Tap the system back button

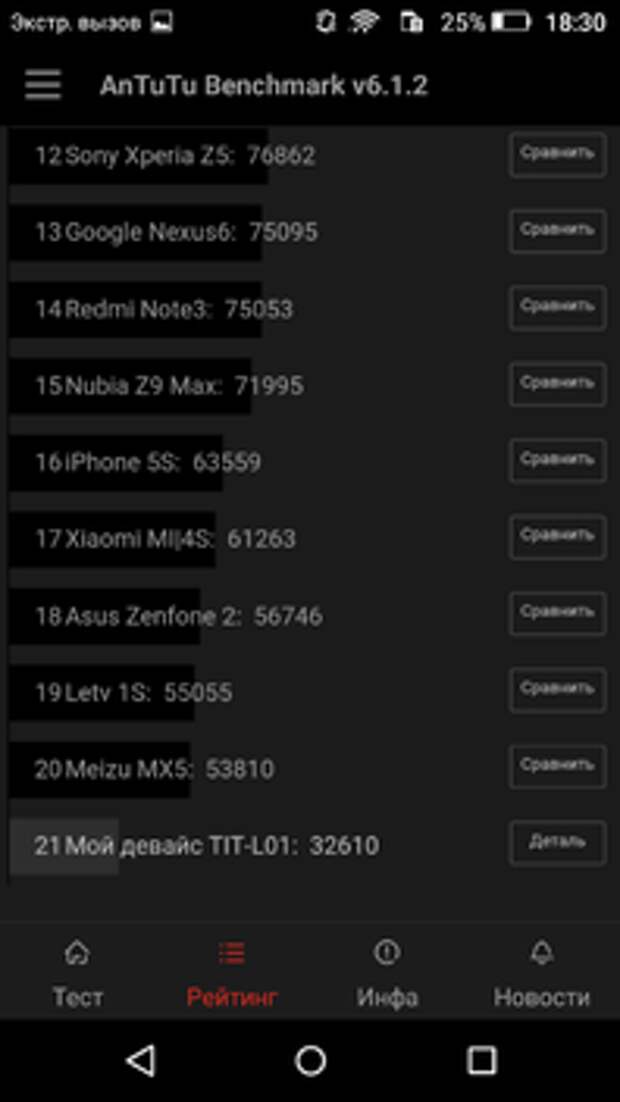[141, 1060]
